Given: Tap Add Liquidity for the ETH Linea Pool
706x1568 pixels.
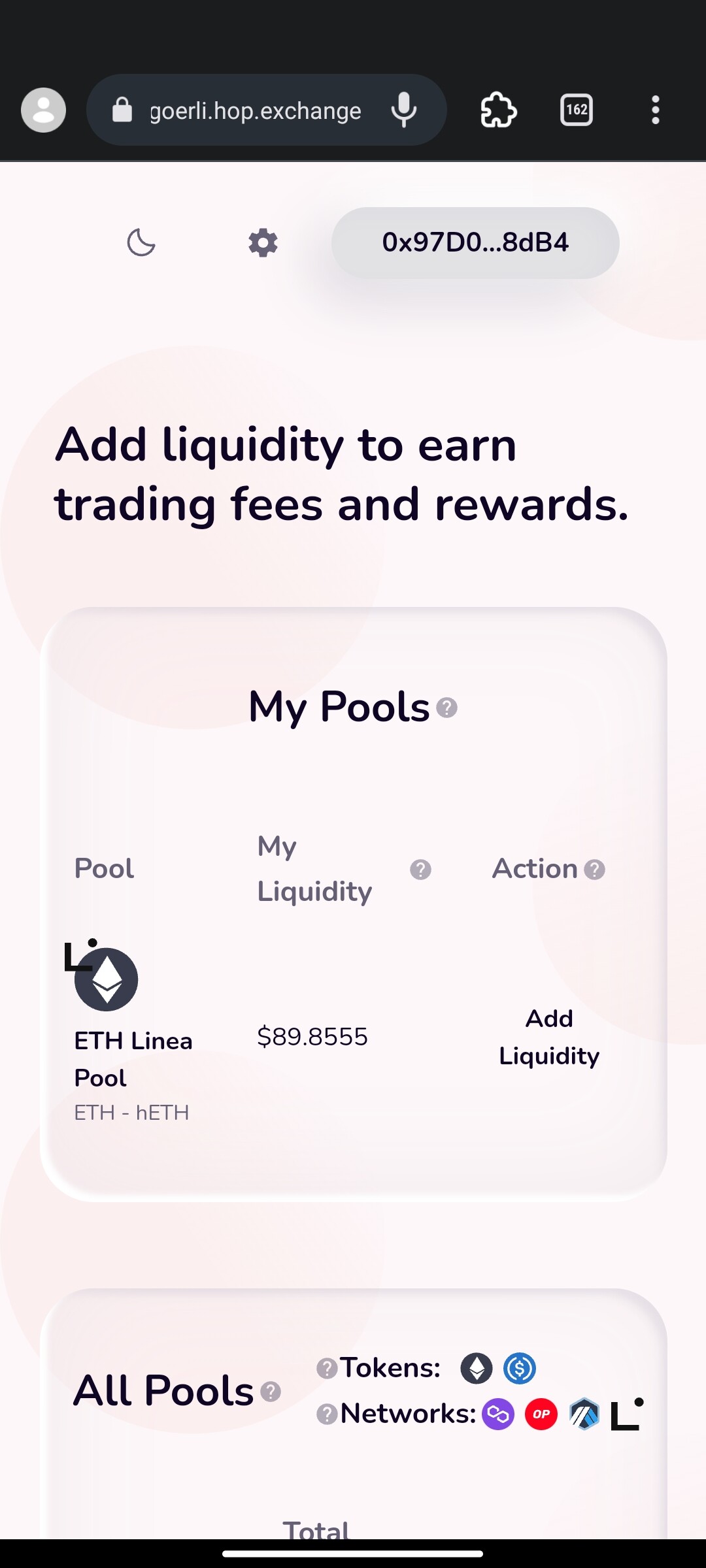Looking at the screenshot, I should (x=549, y=1037).
